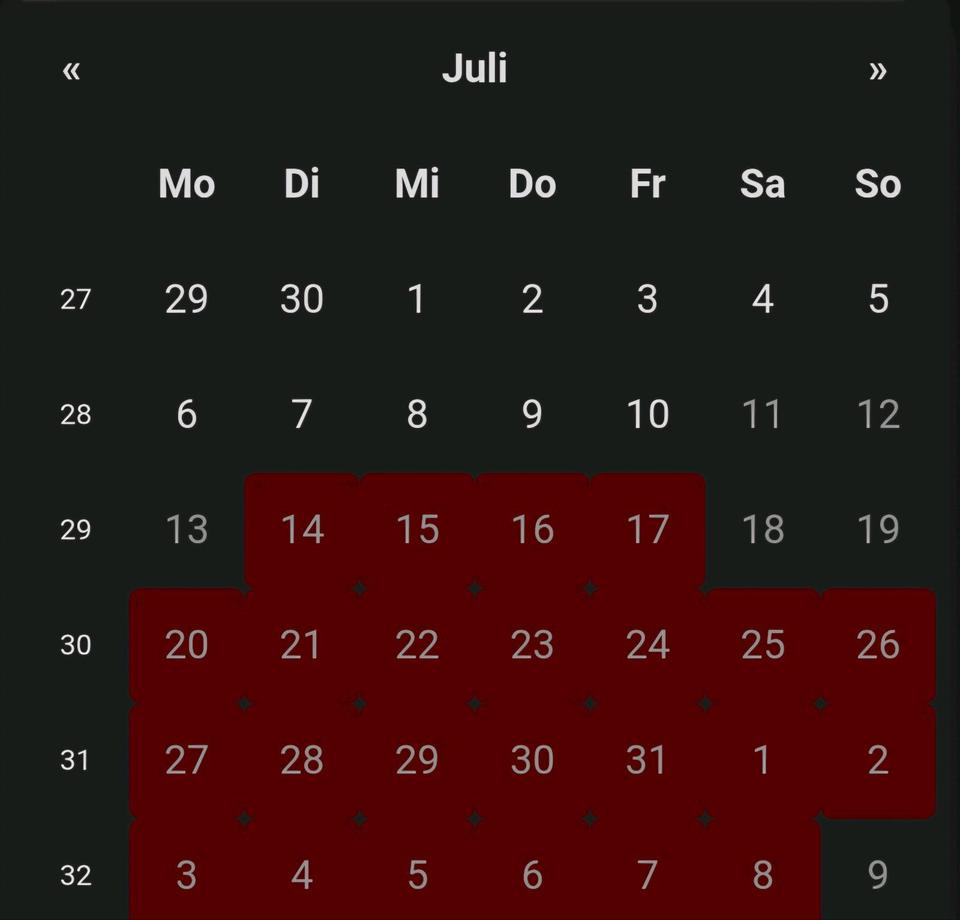Select Tuesday, July 14
960x920 pixels.
pos(302,529)
